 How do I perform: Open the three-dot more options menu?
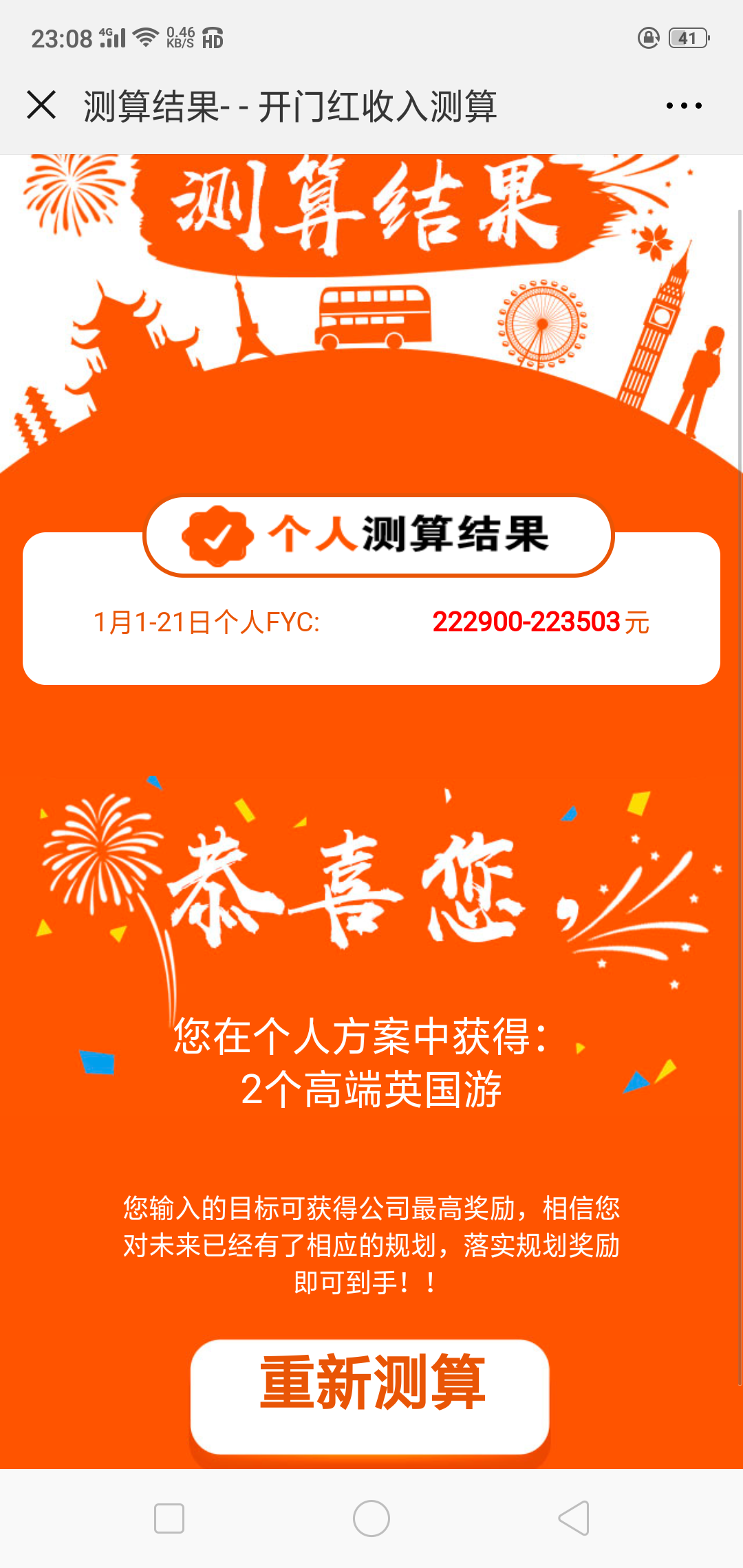[x=684, y=106]
